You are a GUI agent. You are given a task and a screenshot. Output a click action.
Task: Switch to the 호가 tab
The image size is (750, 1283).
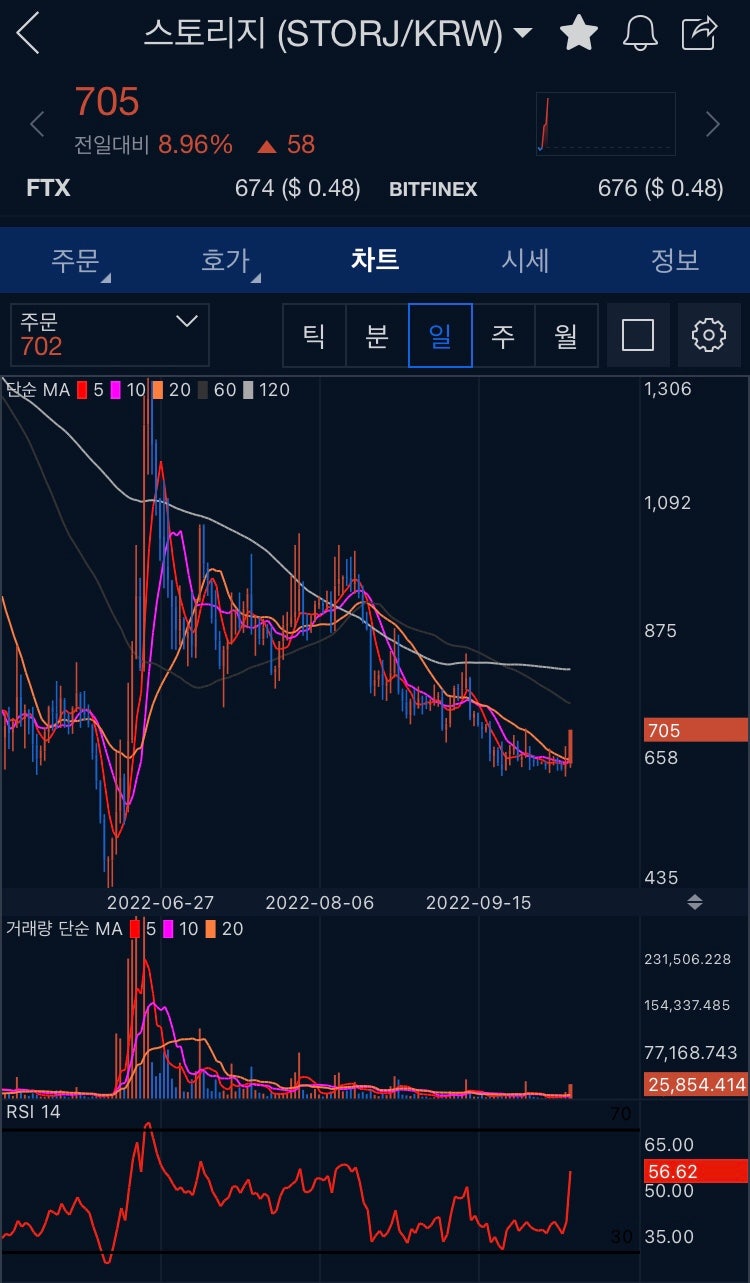tap(226, 260)
